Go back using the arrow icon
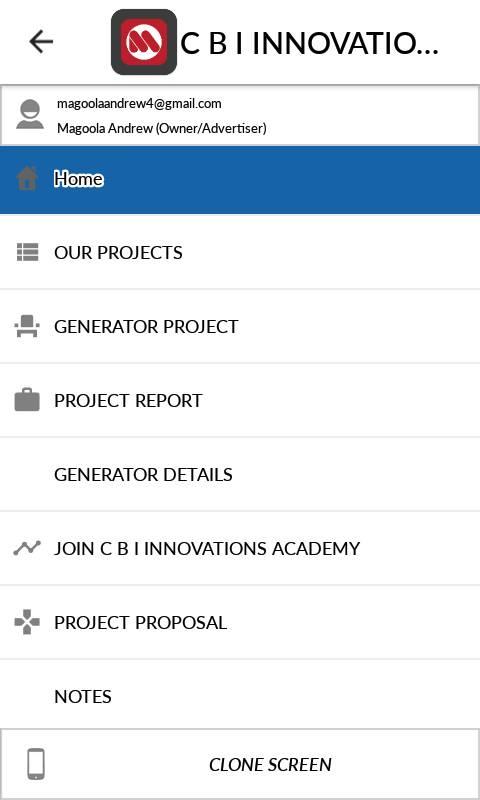The width and height of the screenshot is (480, 800). click(x=41, y=42)
